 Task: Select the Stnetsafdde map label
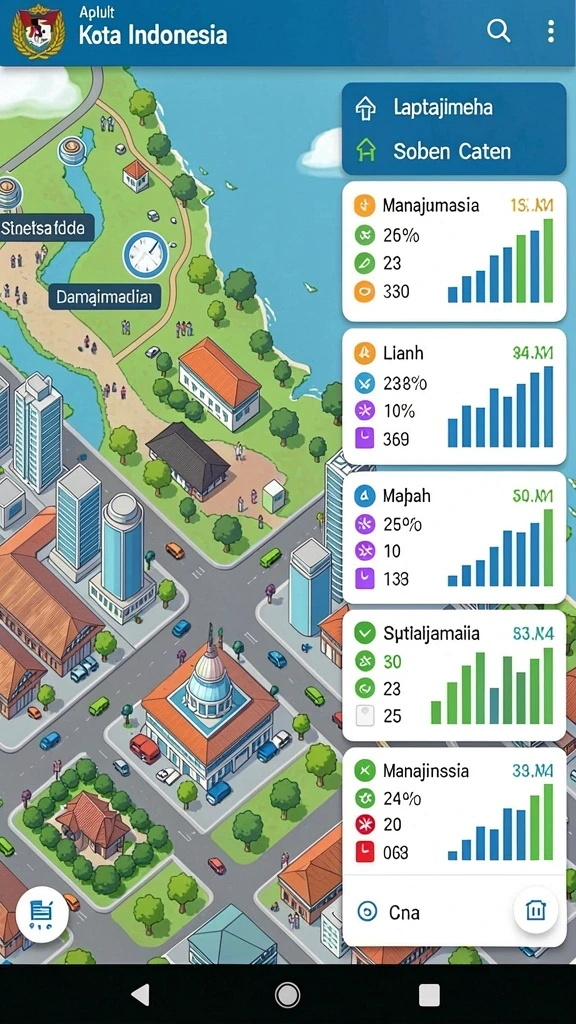pos(46,229)
